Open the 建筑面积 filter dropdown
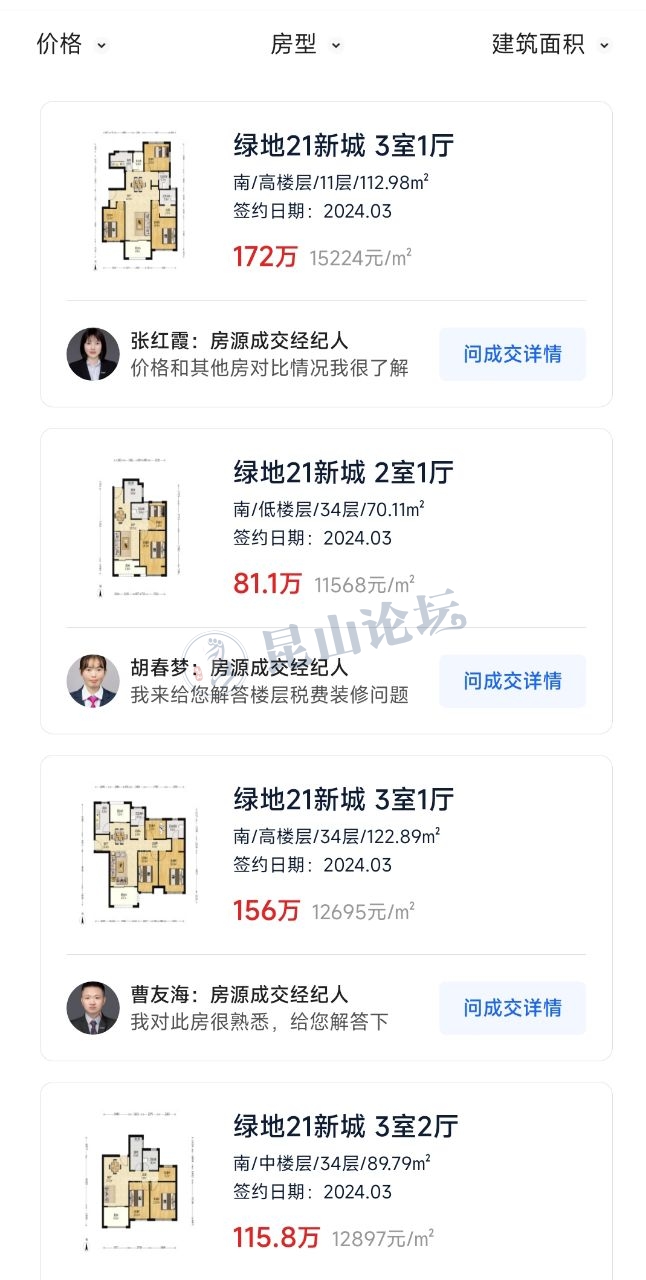The height and width of the screenshot is (1280, 646). pyautogui.click(x=549, y=44)
